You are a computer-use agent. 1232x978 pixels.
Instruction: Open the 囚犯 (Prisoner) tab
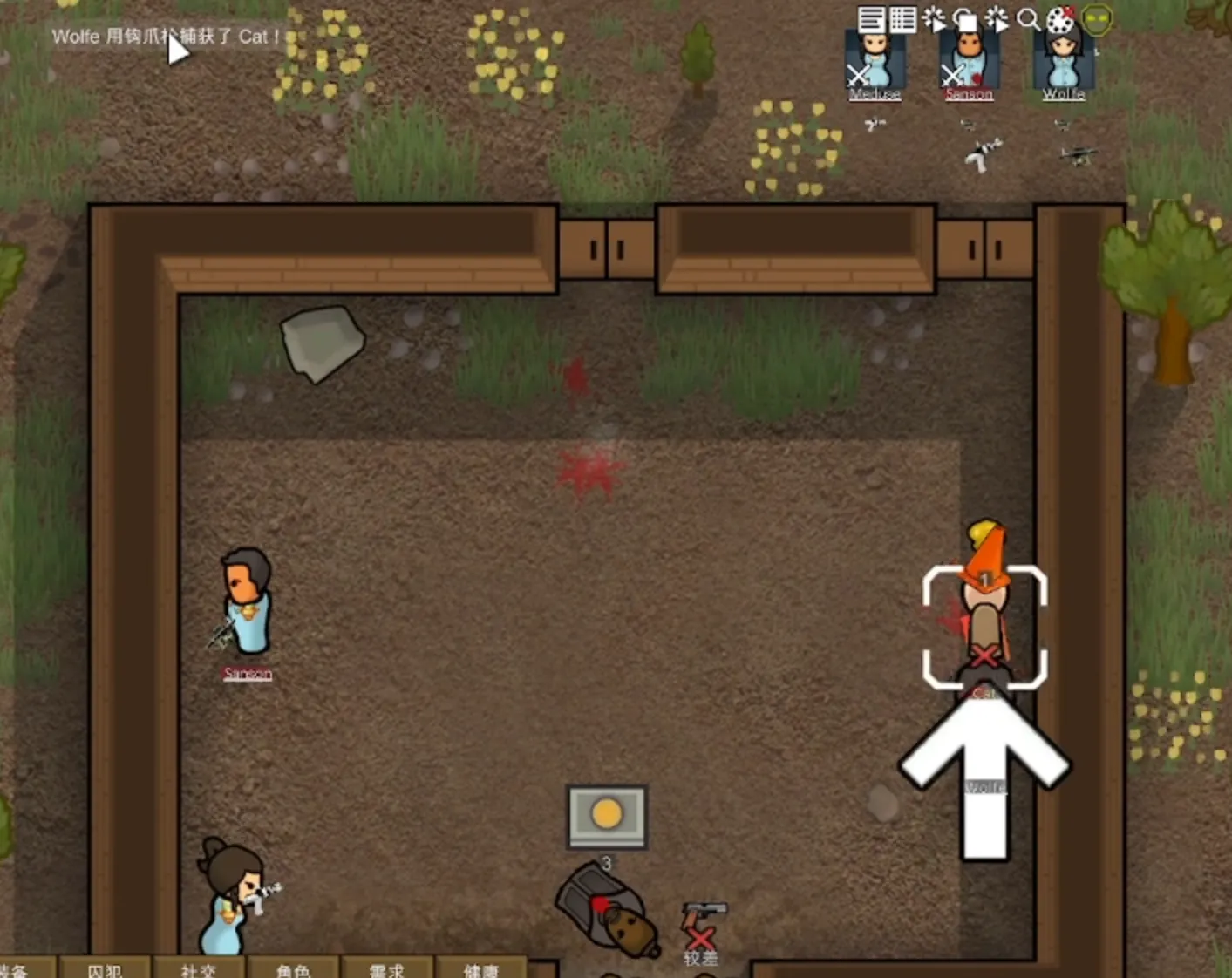[x=105, y=968]
